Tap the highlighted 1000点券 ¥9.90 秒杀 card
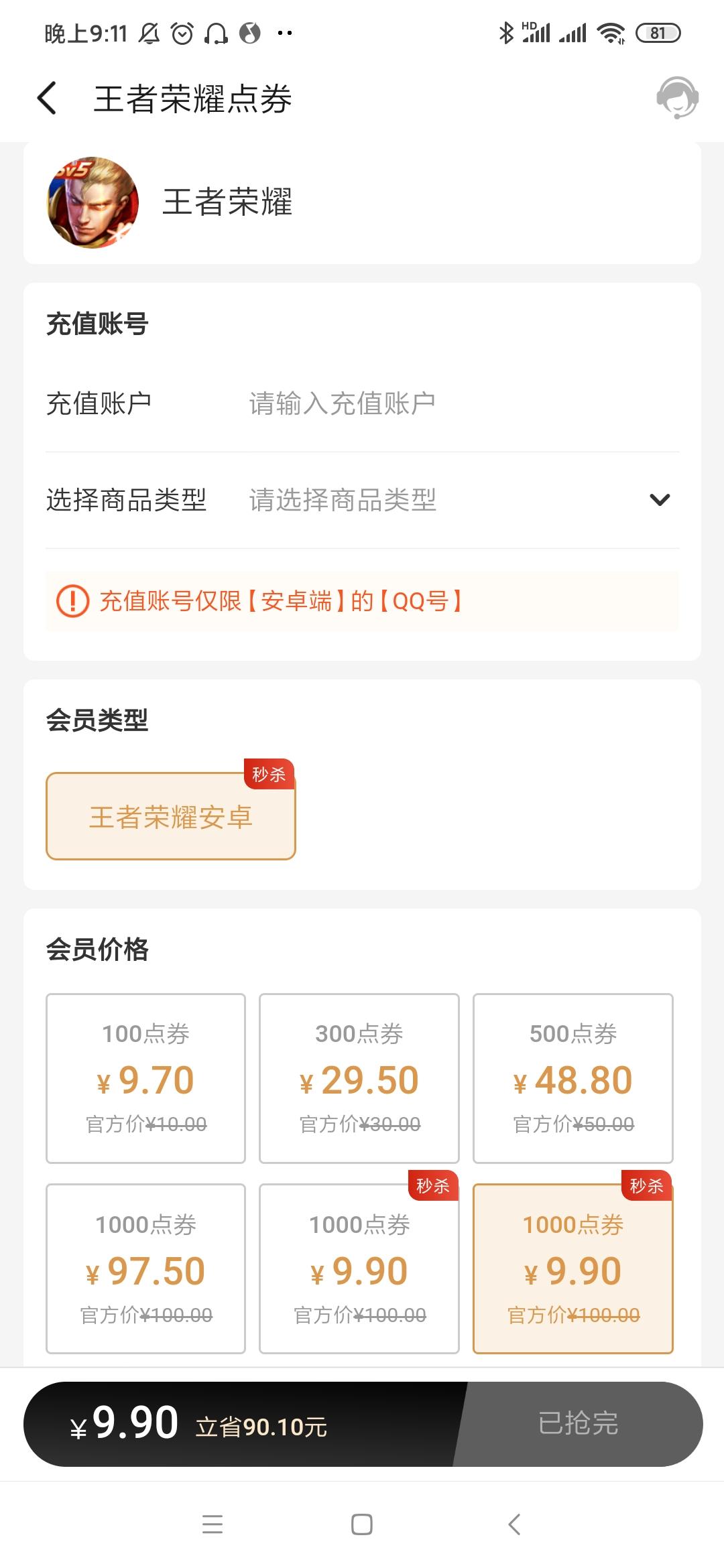724x1568 pixels. (x=572, y=1268)
